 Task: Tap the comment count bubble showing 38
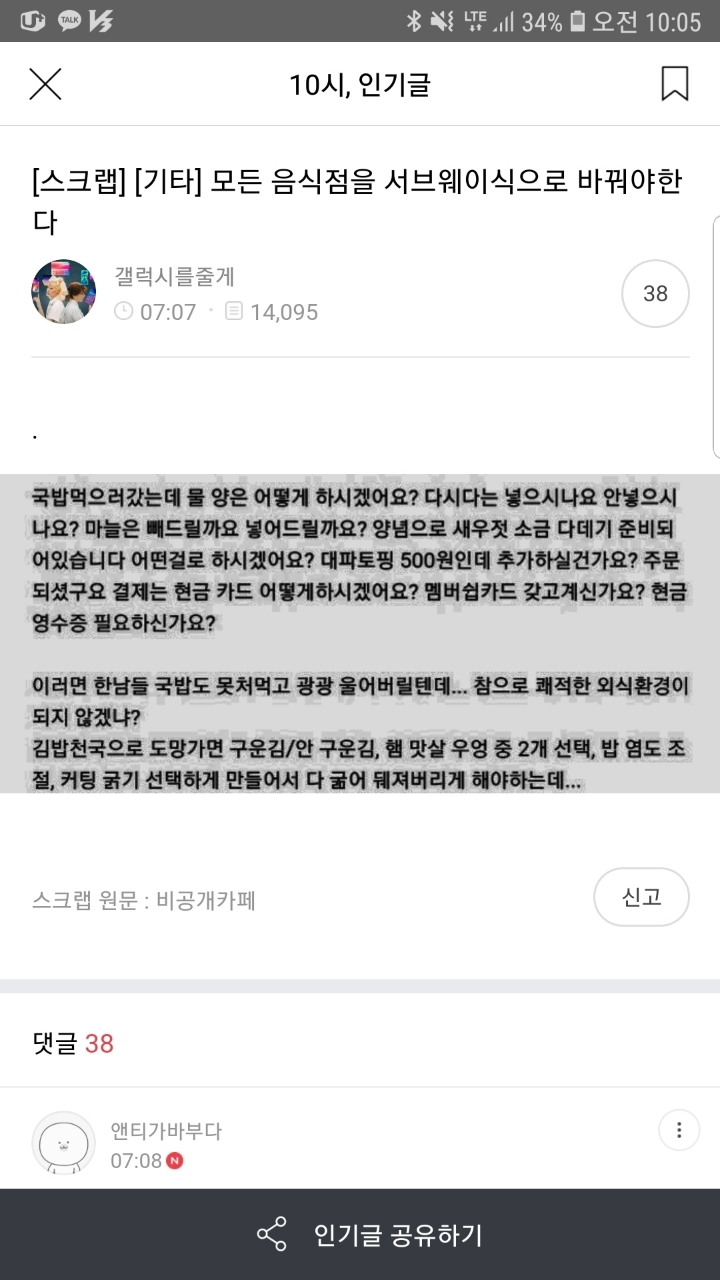point(655,292)
